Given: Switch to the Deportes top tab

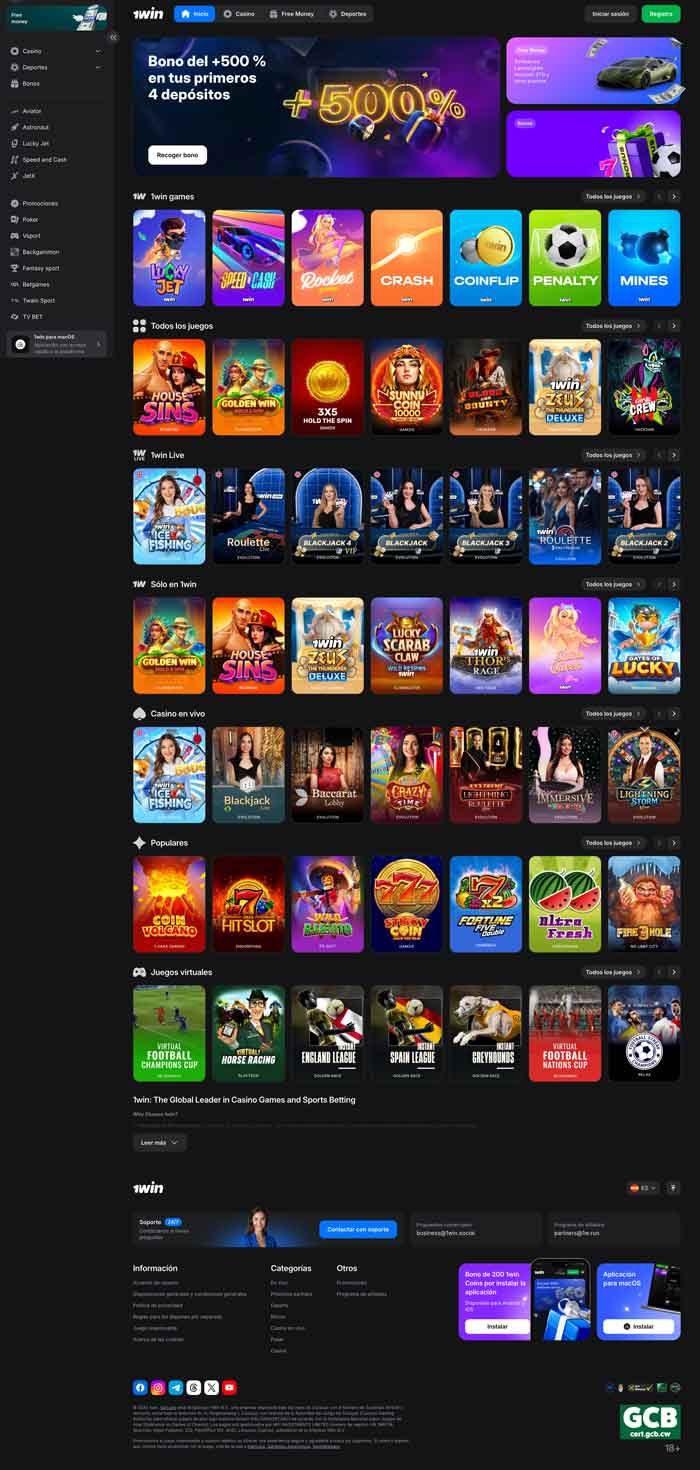Looking at the screenshot, I should tap(347, 14).
